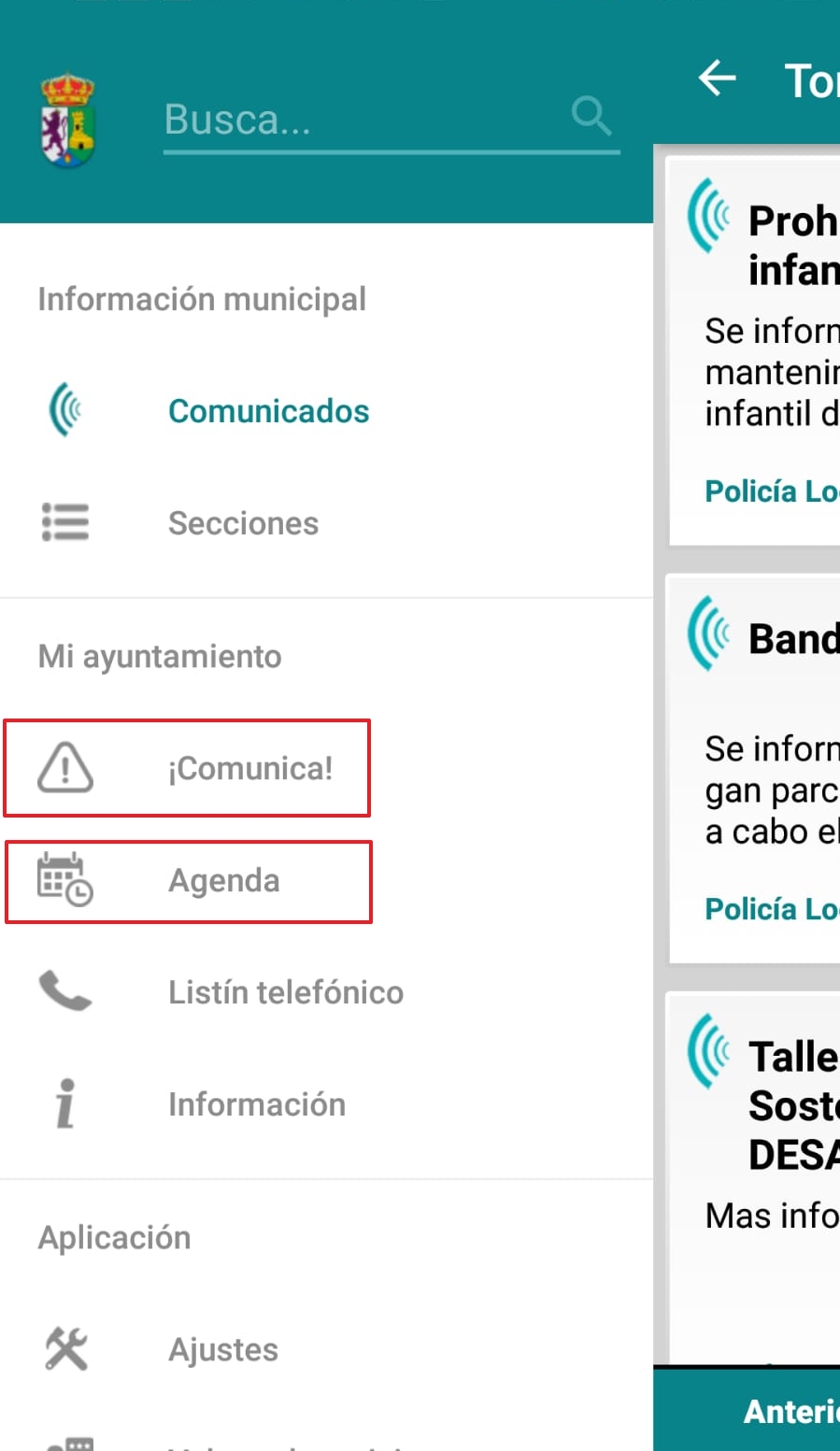
Task: Open the Secciones menu item
Action: (x=326, y=523)
